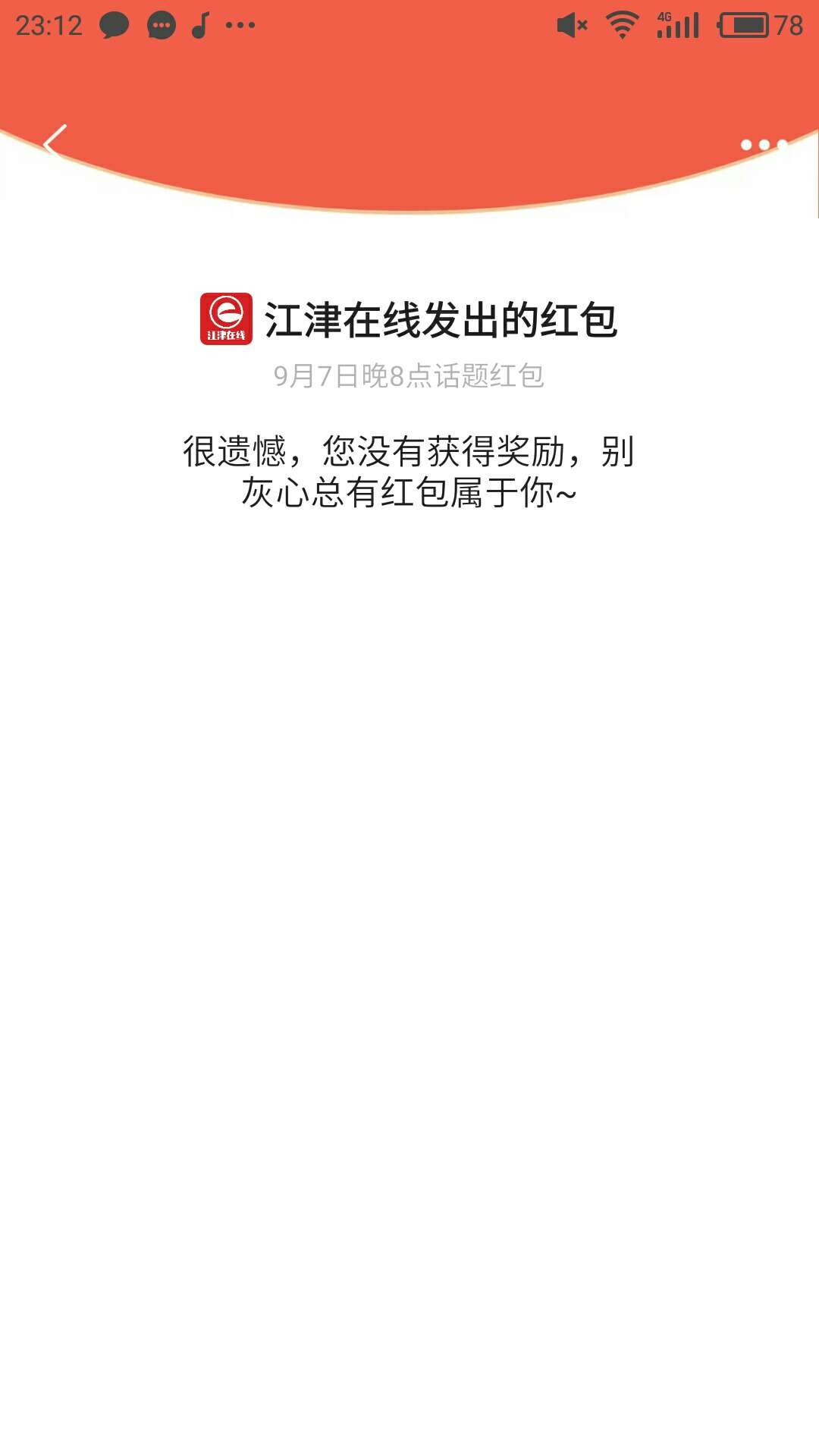Open the three-dot overflow menu

click(x=764, y=144)
